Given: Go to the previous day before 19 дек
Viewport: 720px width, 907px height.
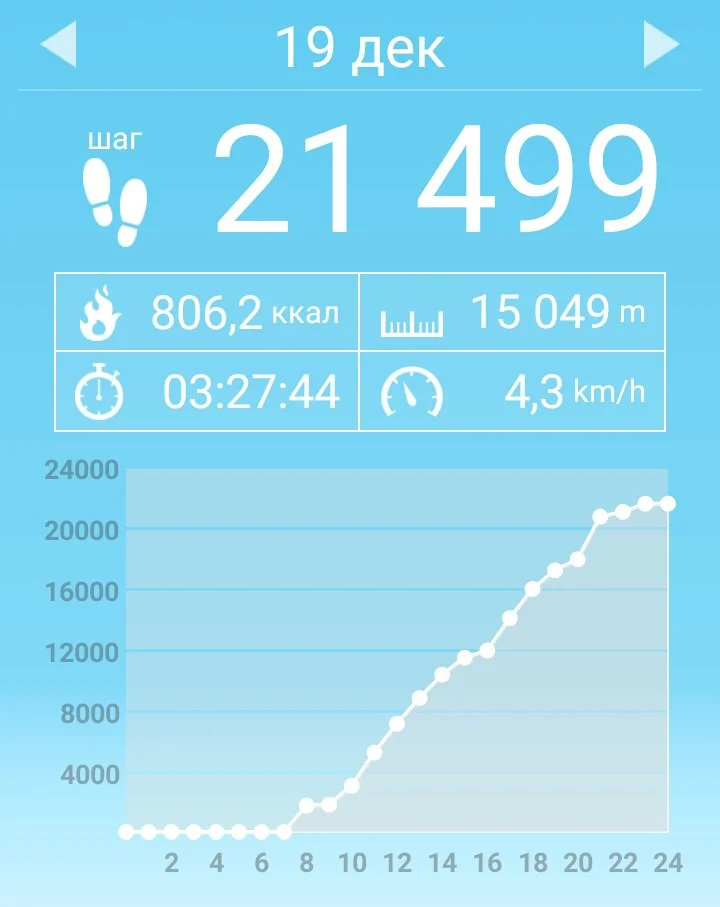Looking at the screenshot, I should (59, 46).
